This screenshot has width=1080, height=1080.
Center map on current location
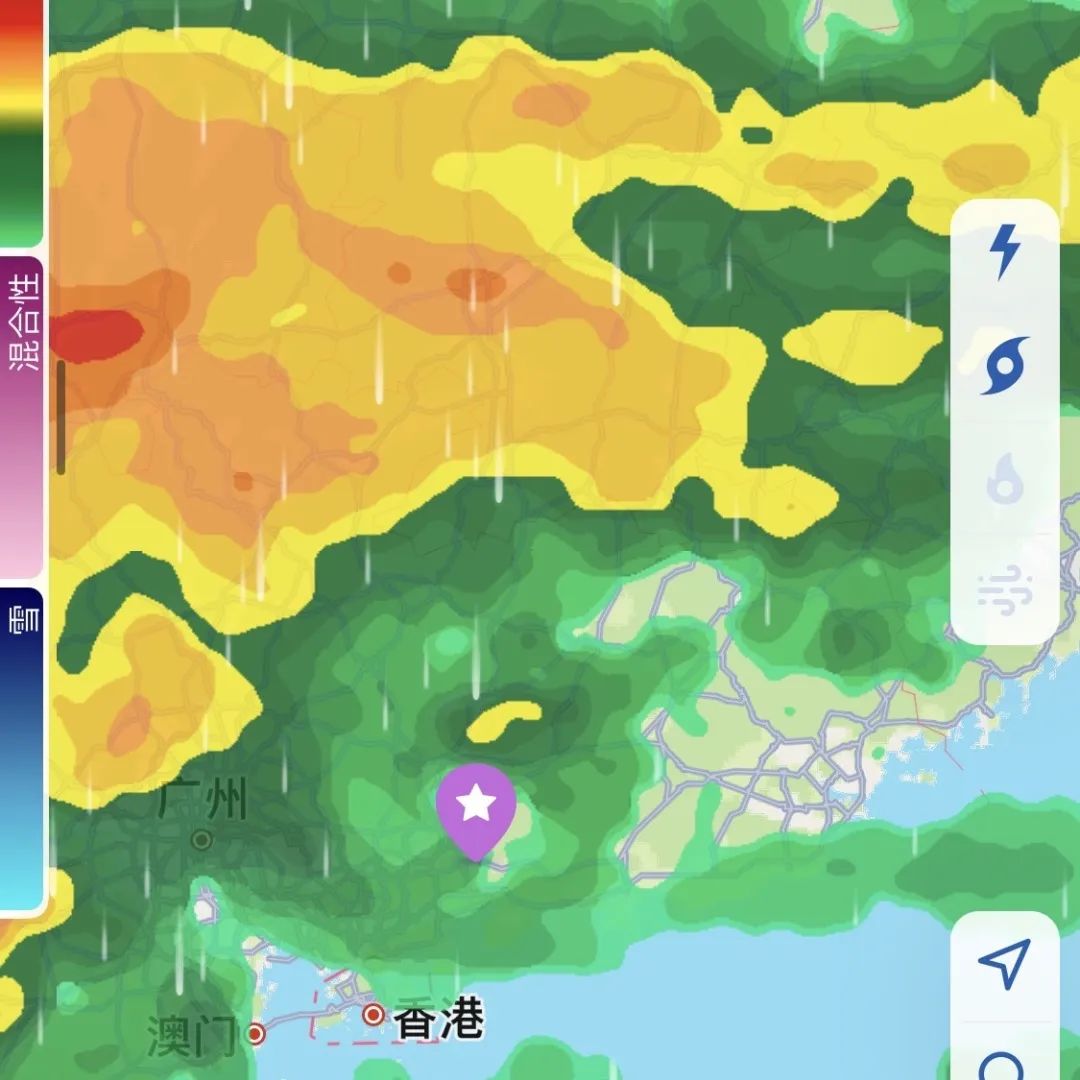click(x=1005, y=962)
